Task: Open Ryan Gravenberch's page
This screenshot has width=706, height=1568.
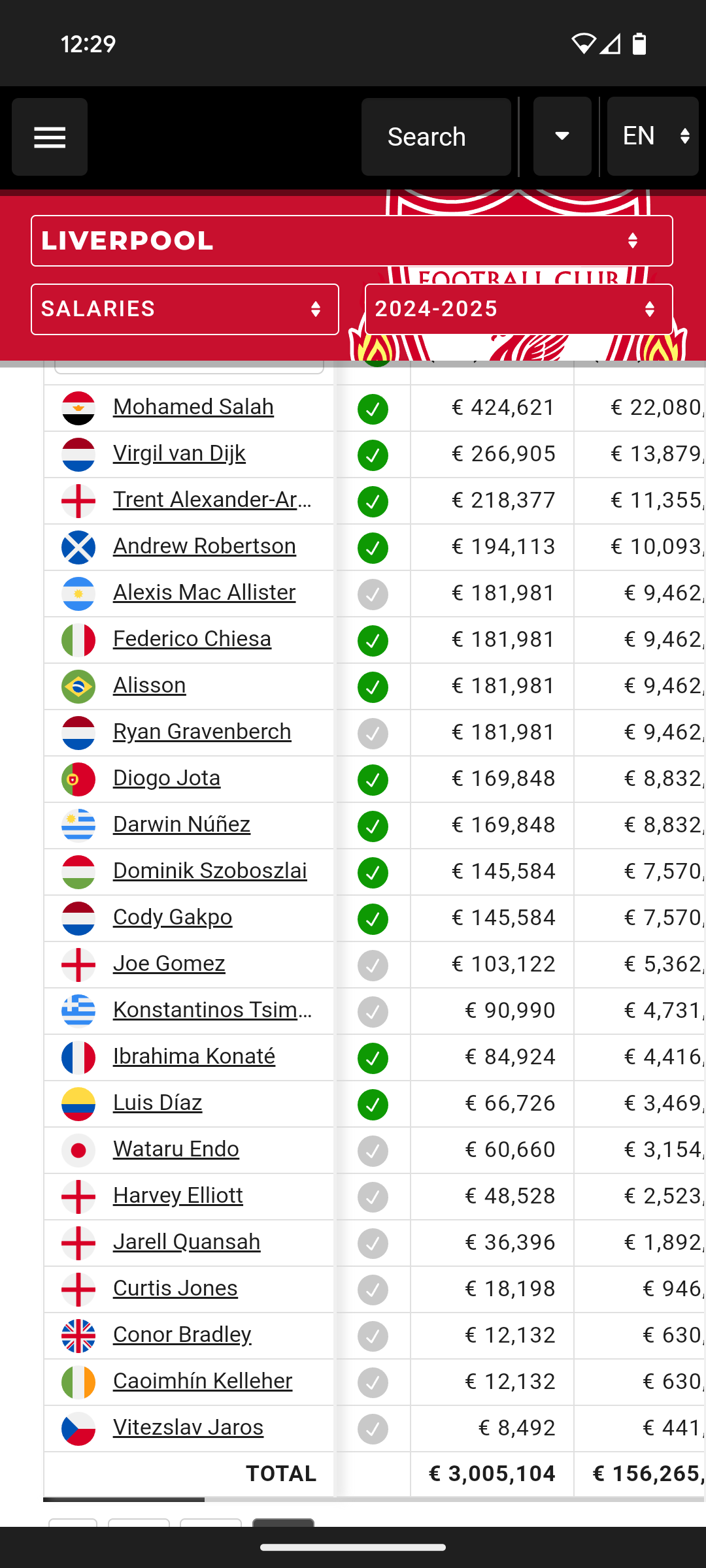Action: pyautogui.click(x=202, y=732)
